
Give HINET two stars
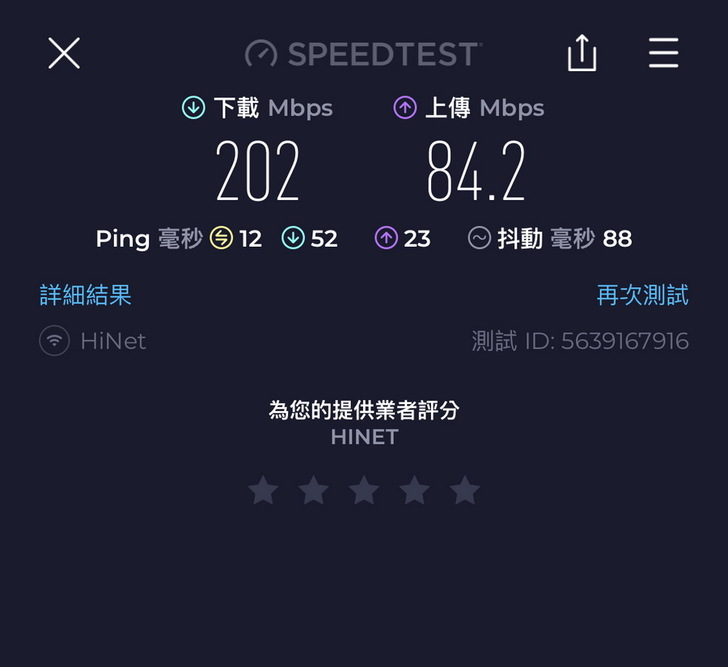313,490
